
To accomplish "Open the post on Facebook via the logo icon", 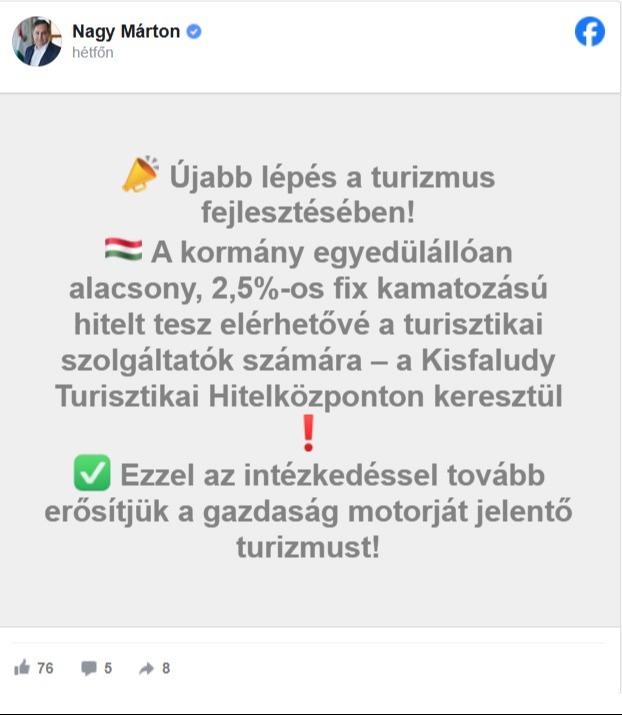I will [589, 32].
